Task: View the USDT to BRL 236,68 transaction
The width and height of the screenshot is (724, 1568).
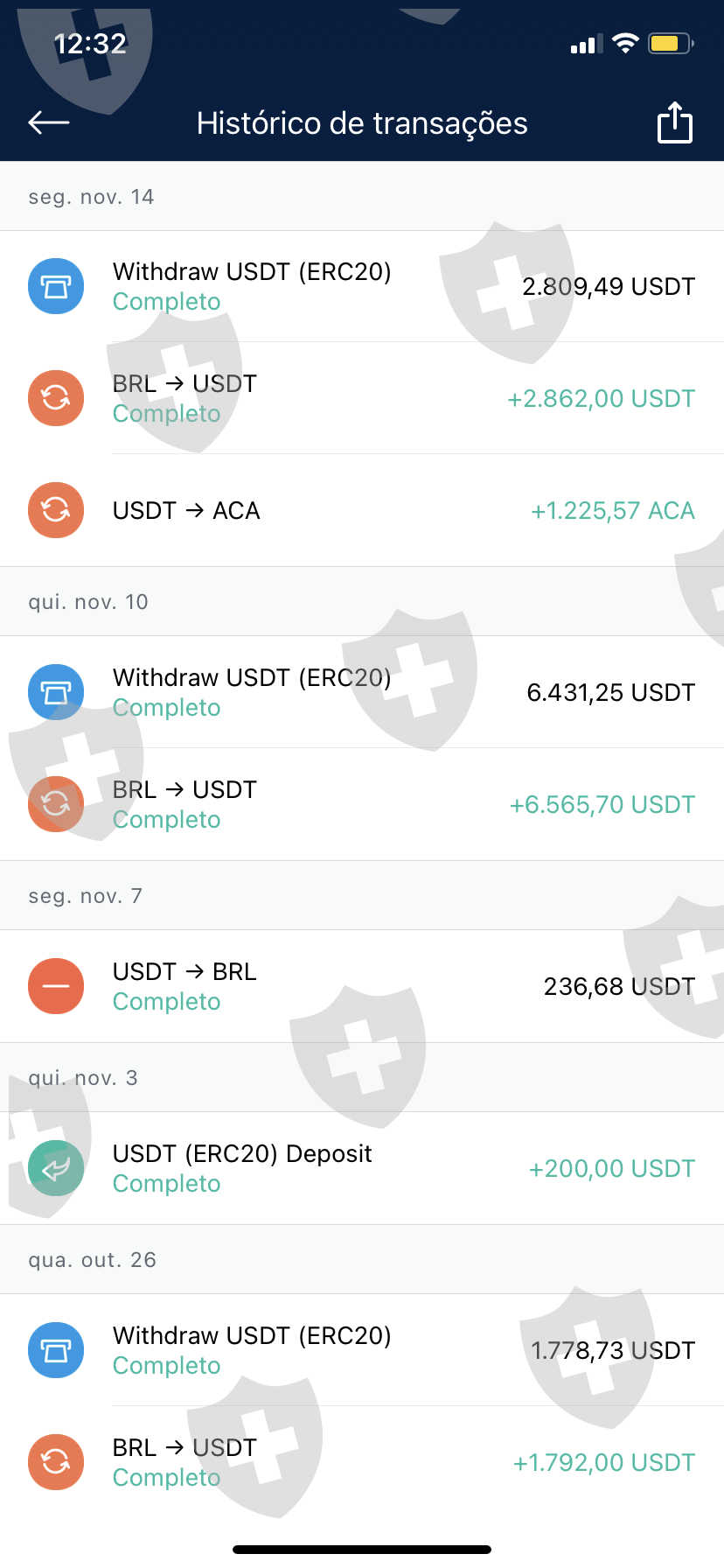Action: coord(362,986)
